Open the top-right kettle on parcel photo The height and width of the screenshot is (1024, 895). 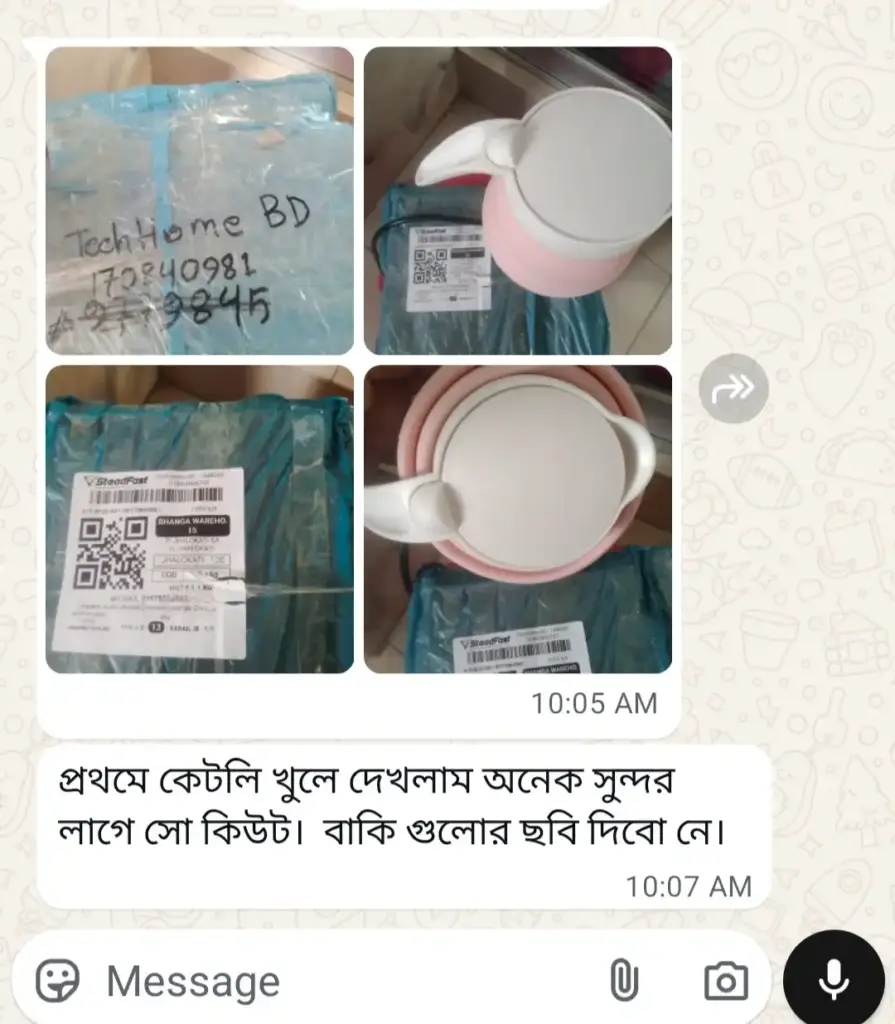click(517, 200)
